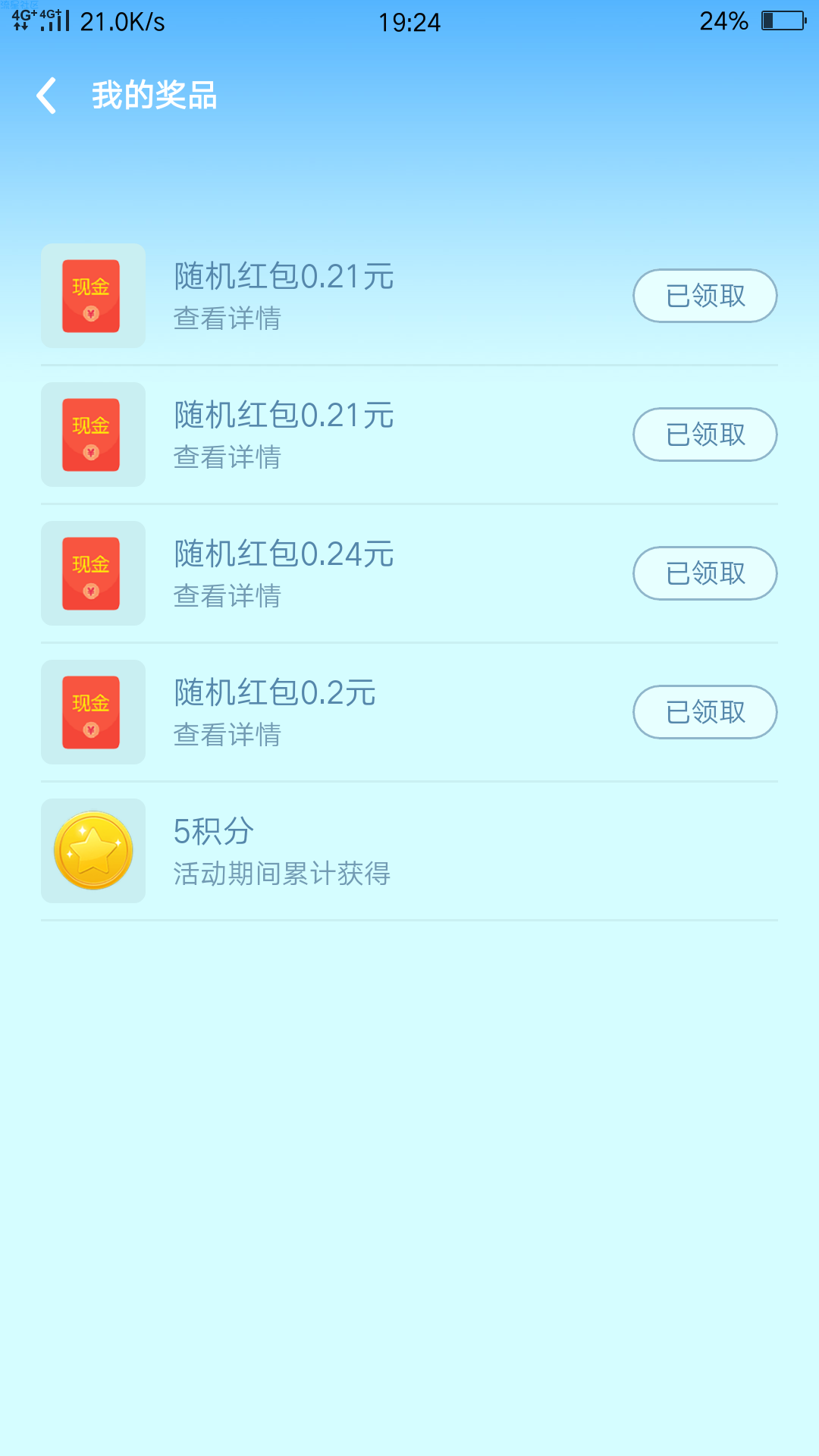Image resolution: width=819 pixels, height=1456 pixels.
Task: View 查看详情 for 随机红包0.2元
Action: (227, 735)
